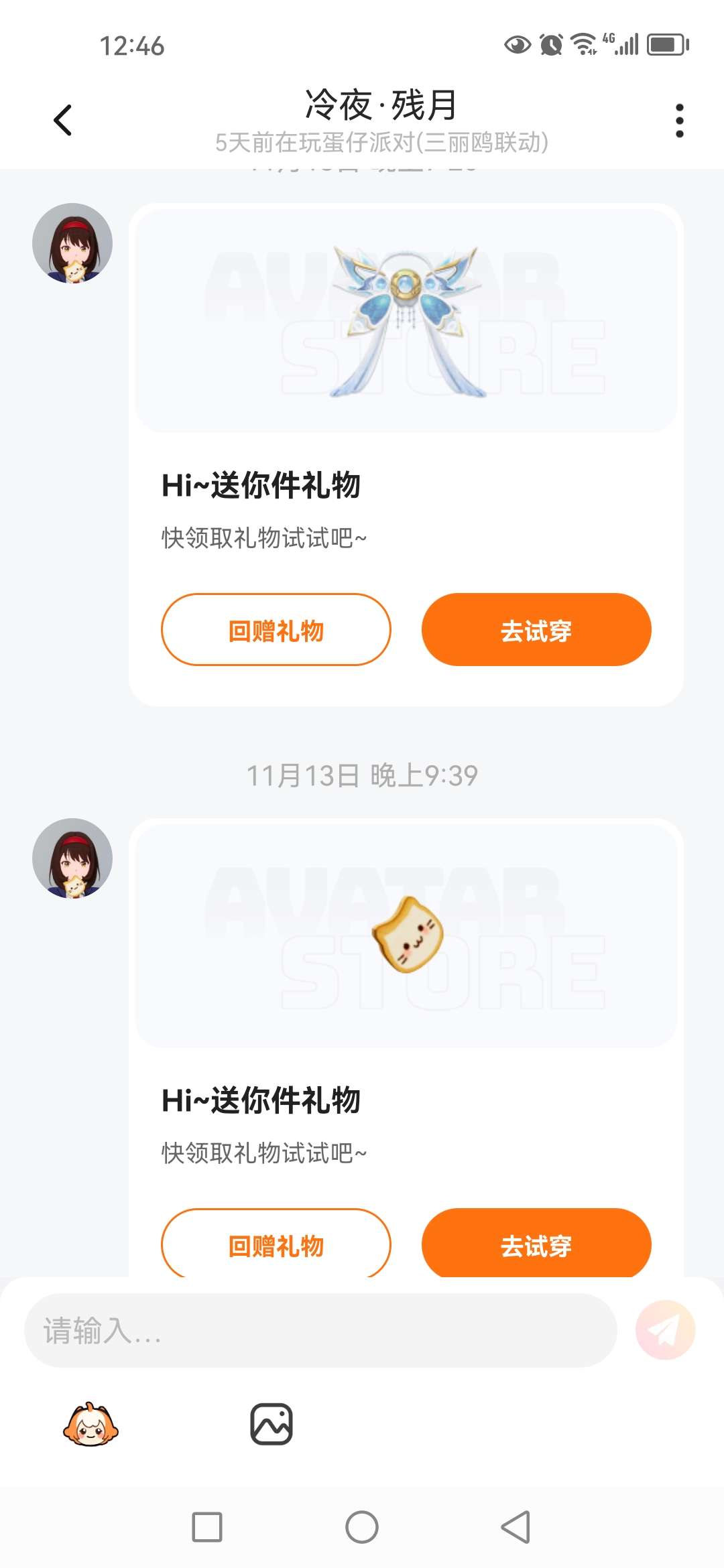Focus the 请输入 message input field
724x1568 pixels.
point(320,1331)
